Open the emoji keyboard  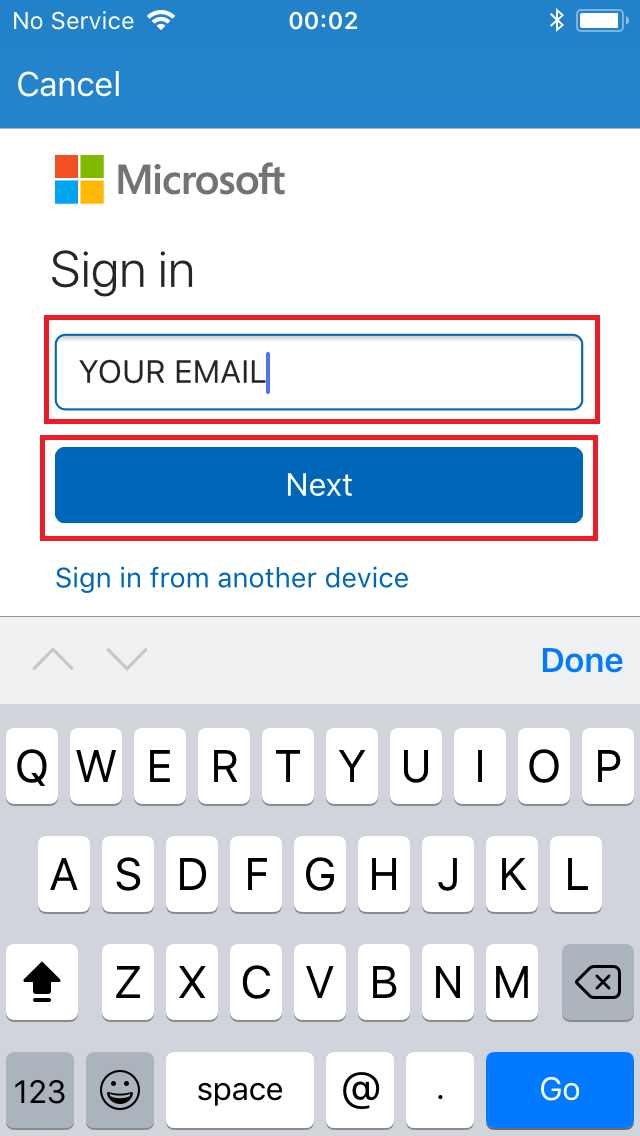(x=120, y=1089)
